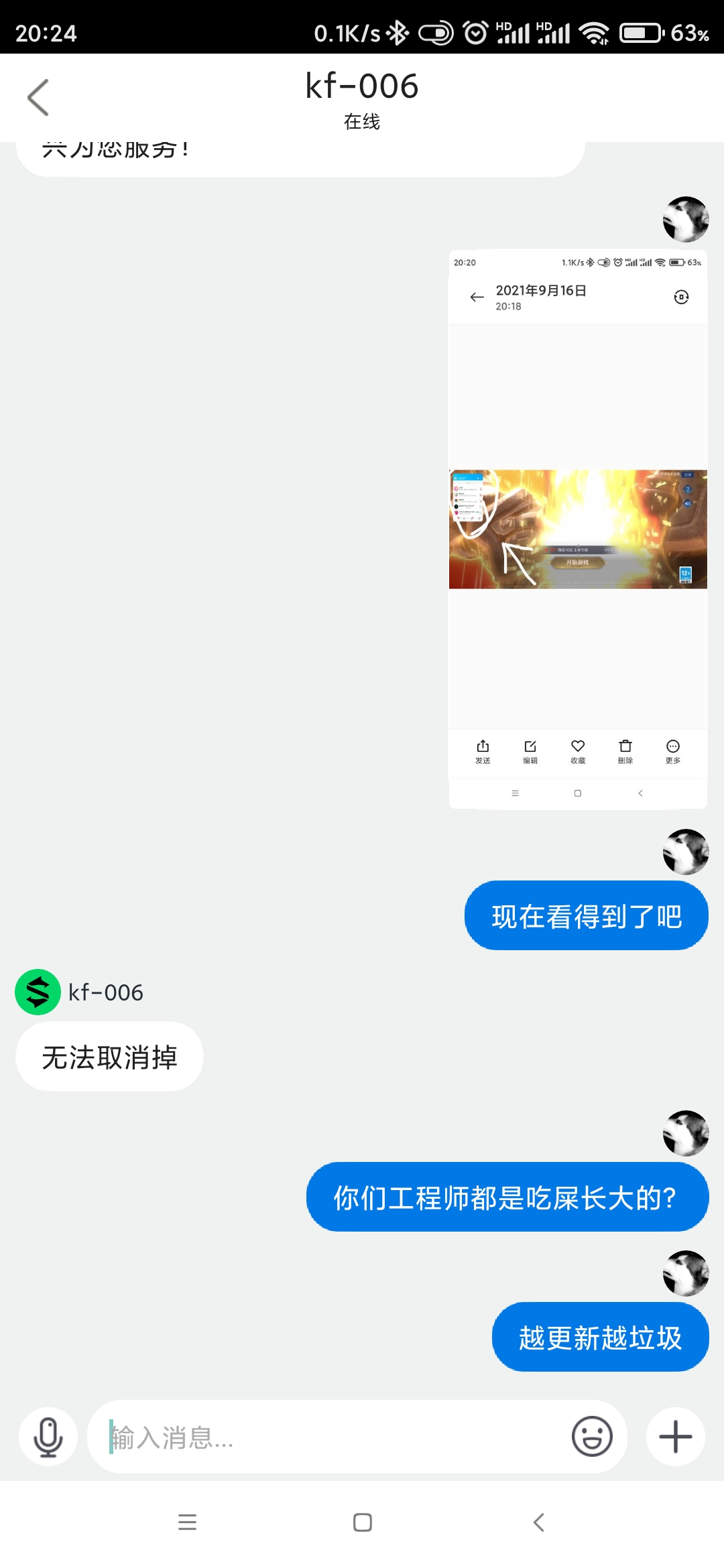Go to the system home screen
The height and width of the screenshot is (1568, 724).
click(x=363, y=1522)
